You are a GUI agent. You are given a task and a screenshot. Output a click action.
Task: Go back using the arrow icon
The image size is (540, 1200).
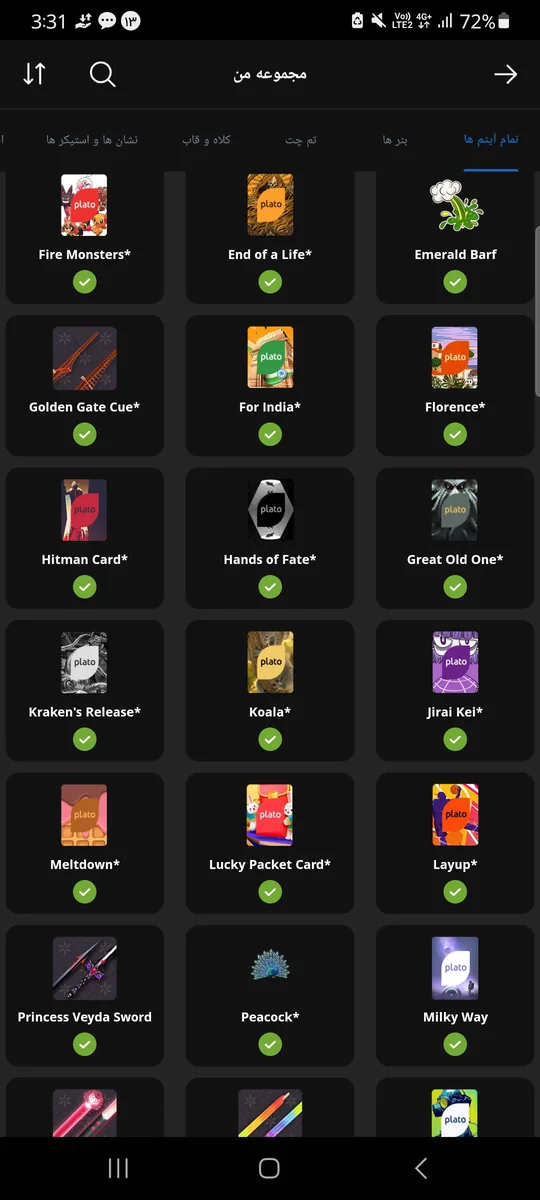[505, 74]
